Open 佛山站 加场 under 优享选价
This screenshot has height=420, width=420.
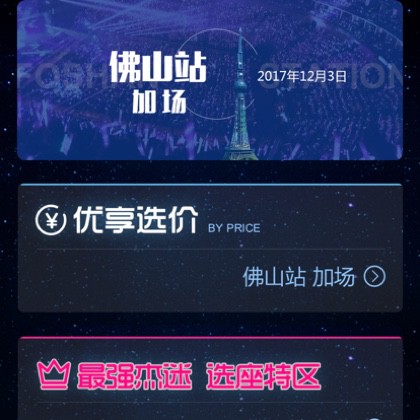[x=314, y=277]
